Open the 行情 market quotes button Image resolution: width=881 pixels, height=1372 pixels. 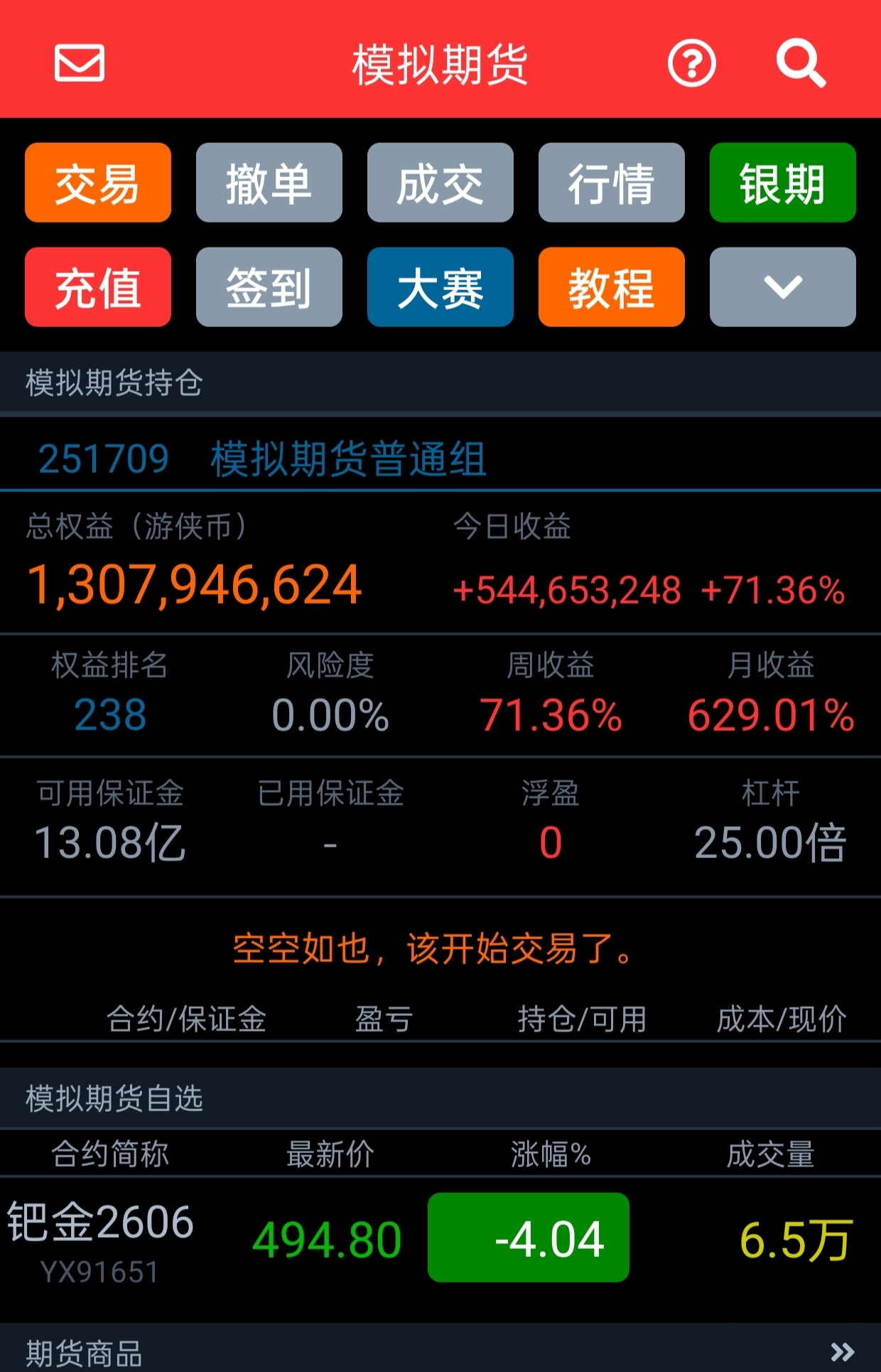612,183
